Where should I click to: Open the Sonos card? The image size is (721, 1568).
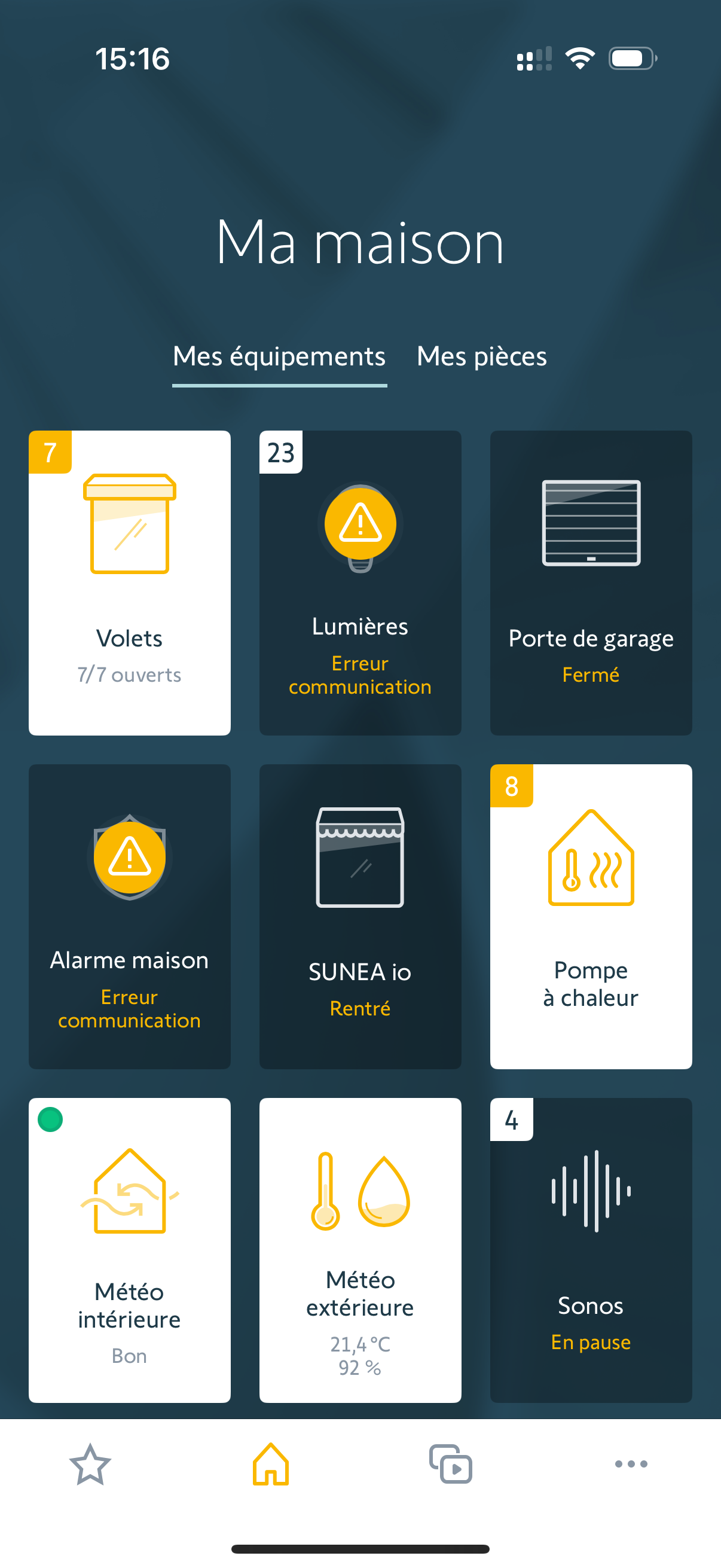tap(591, 1250)
